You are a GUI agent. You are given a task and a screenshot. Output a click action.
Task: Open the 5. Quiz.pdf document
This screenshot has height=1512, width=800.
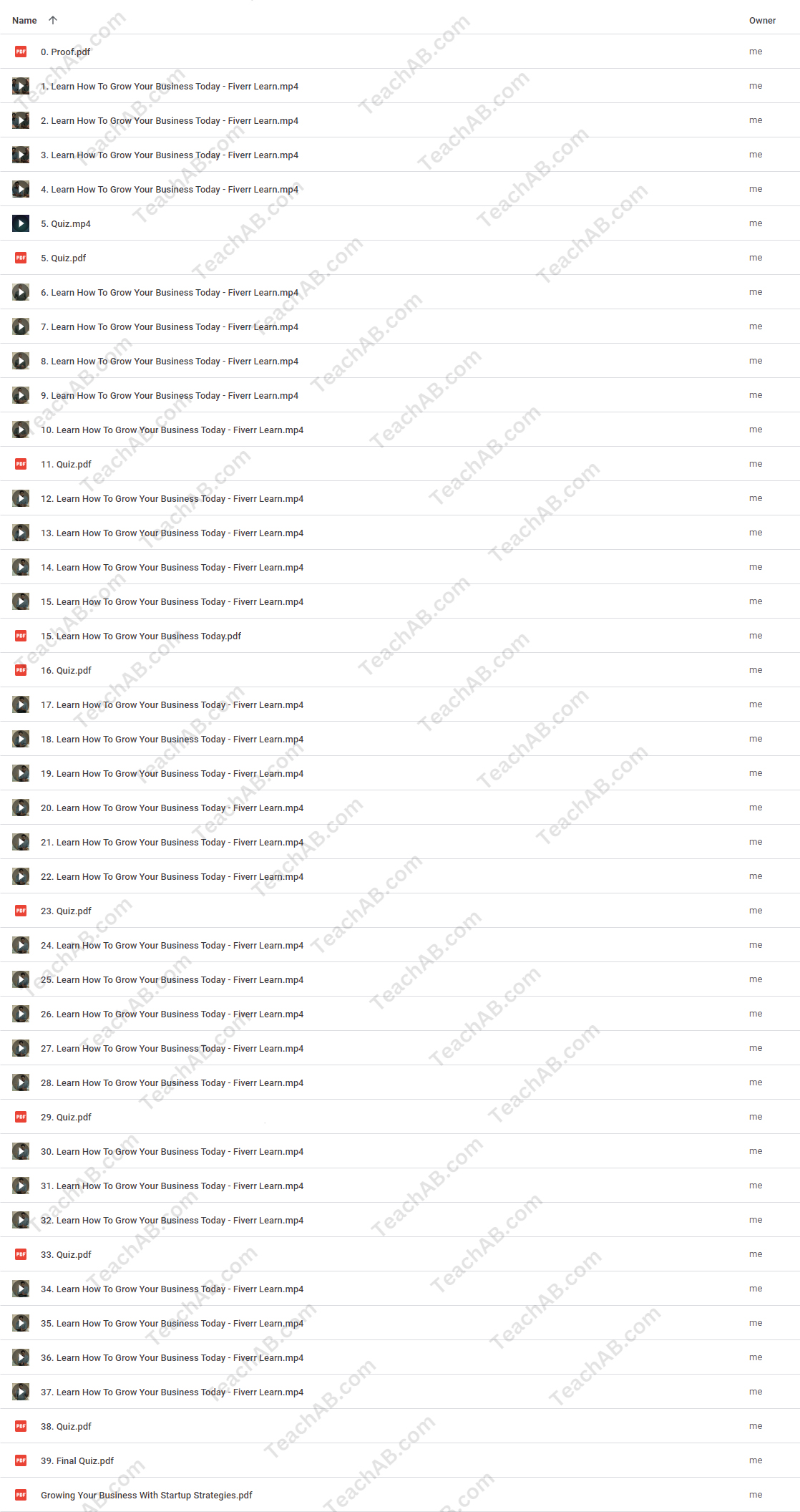[63, 258]
